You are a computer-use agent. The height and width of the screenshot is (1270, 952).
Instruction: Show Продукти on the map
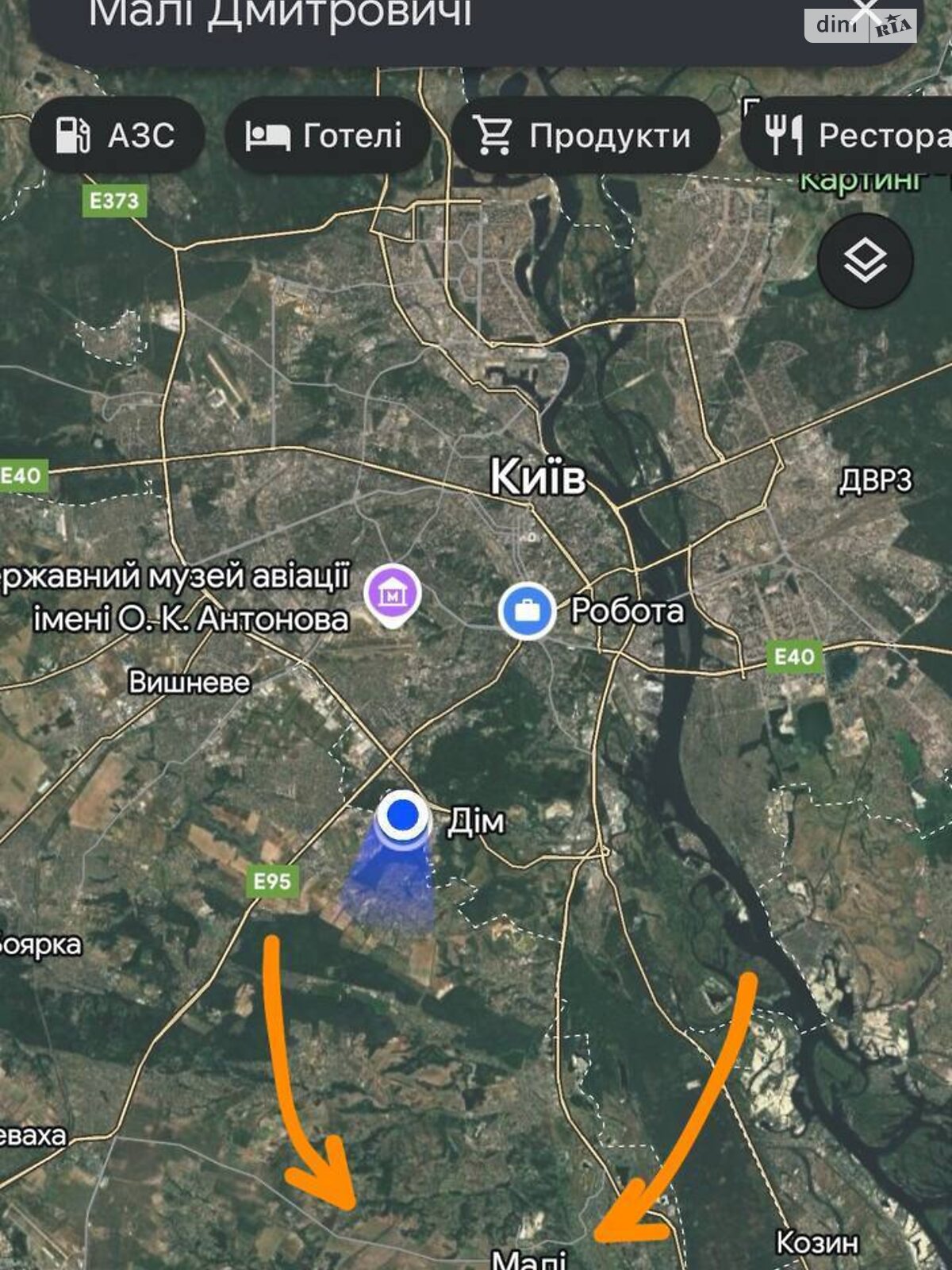[x=584, y=136]
